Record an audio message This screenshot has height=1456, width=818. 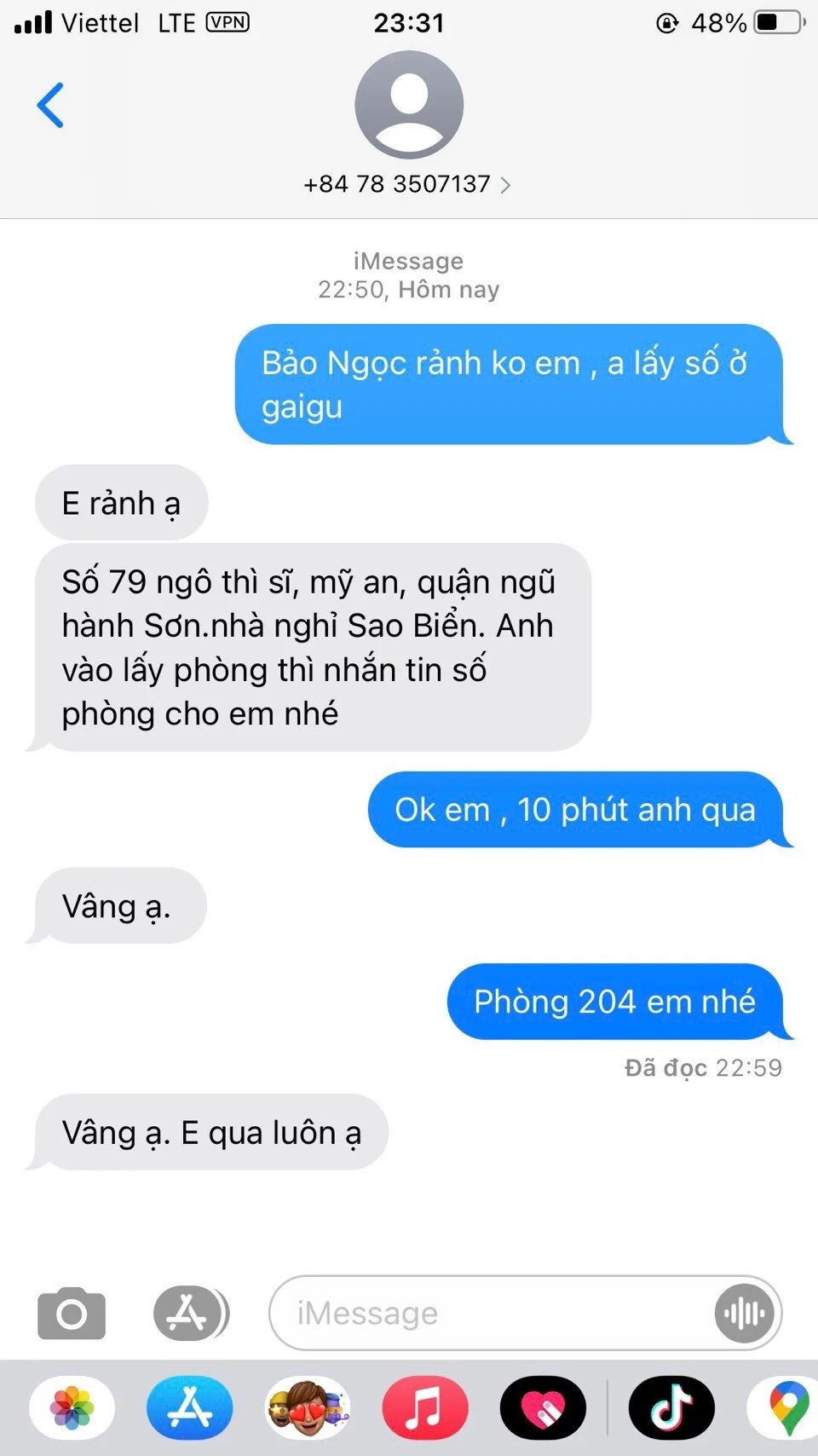[745, 1313]
